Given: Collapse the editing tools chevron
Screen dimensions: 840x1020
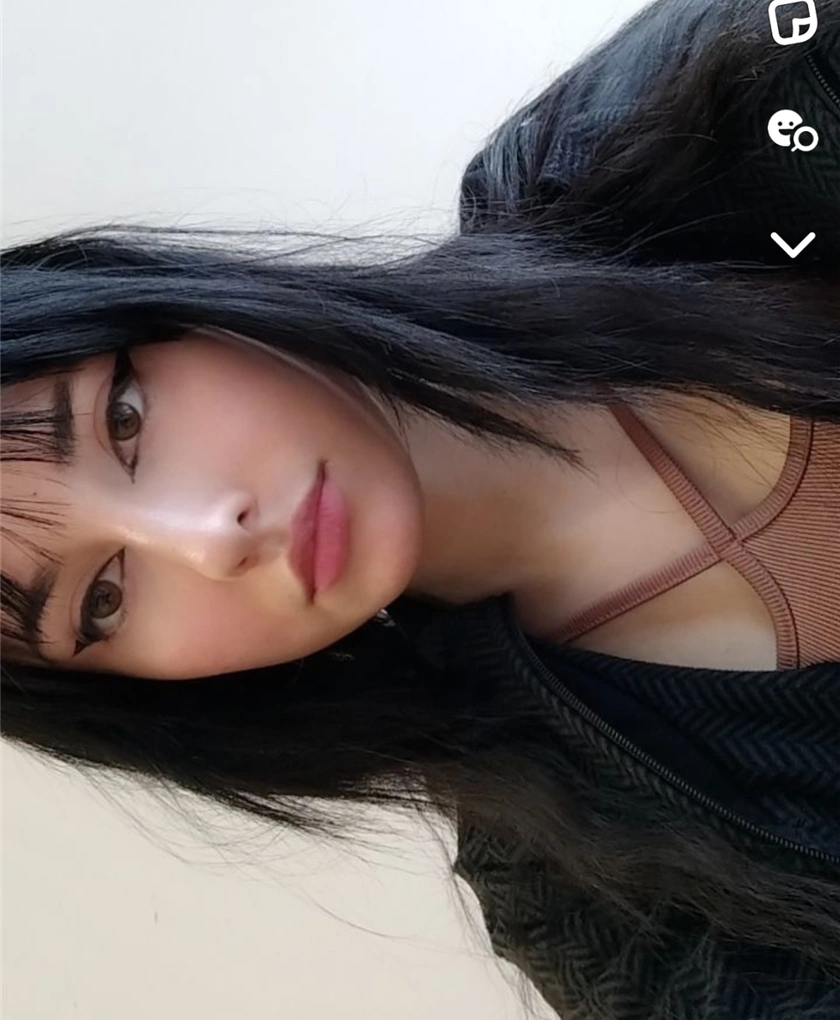Looking at the screenshot, I should coord(793,245).
